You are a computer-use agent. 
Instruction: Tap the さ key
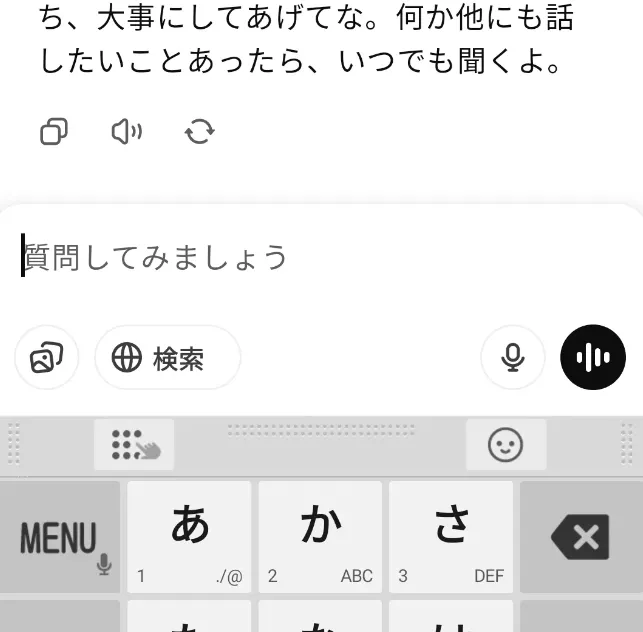pyautogui.click(x=451, y=537)
